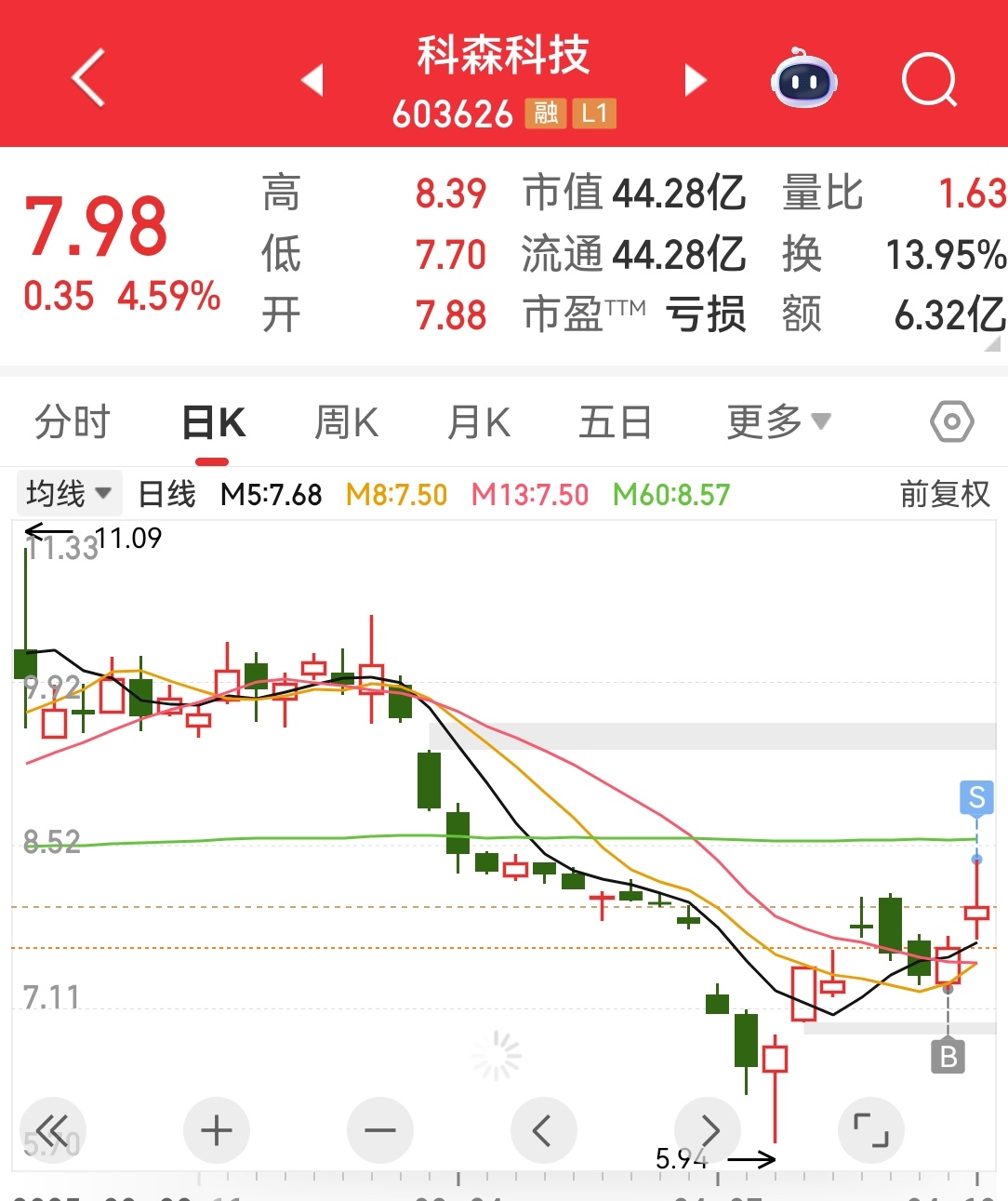Switch to the previous stock
This screenshot has width=1008, height=1201.
pos(312,80)
